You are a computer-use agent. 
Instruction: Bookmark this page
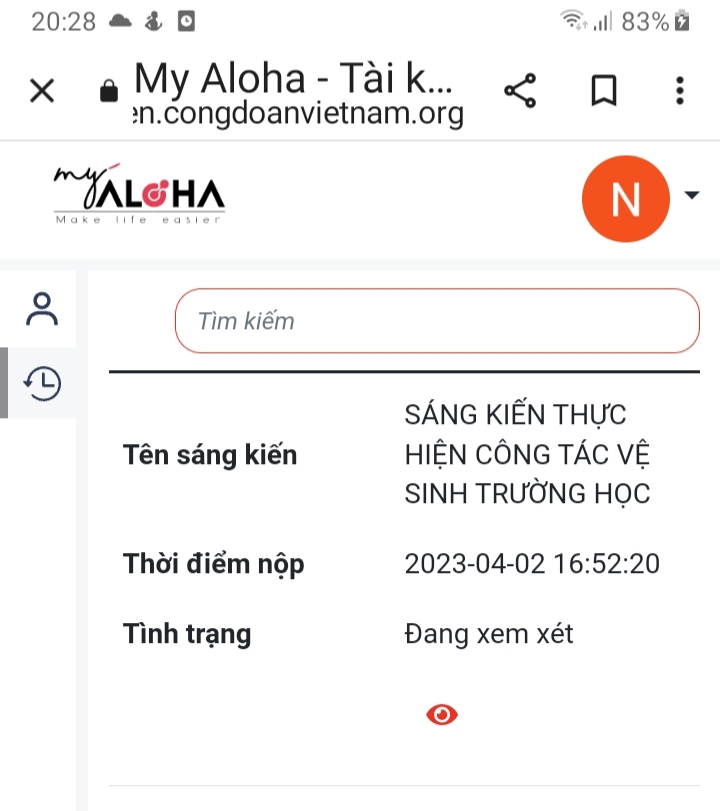602,91
